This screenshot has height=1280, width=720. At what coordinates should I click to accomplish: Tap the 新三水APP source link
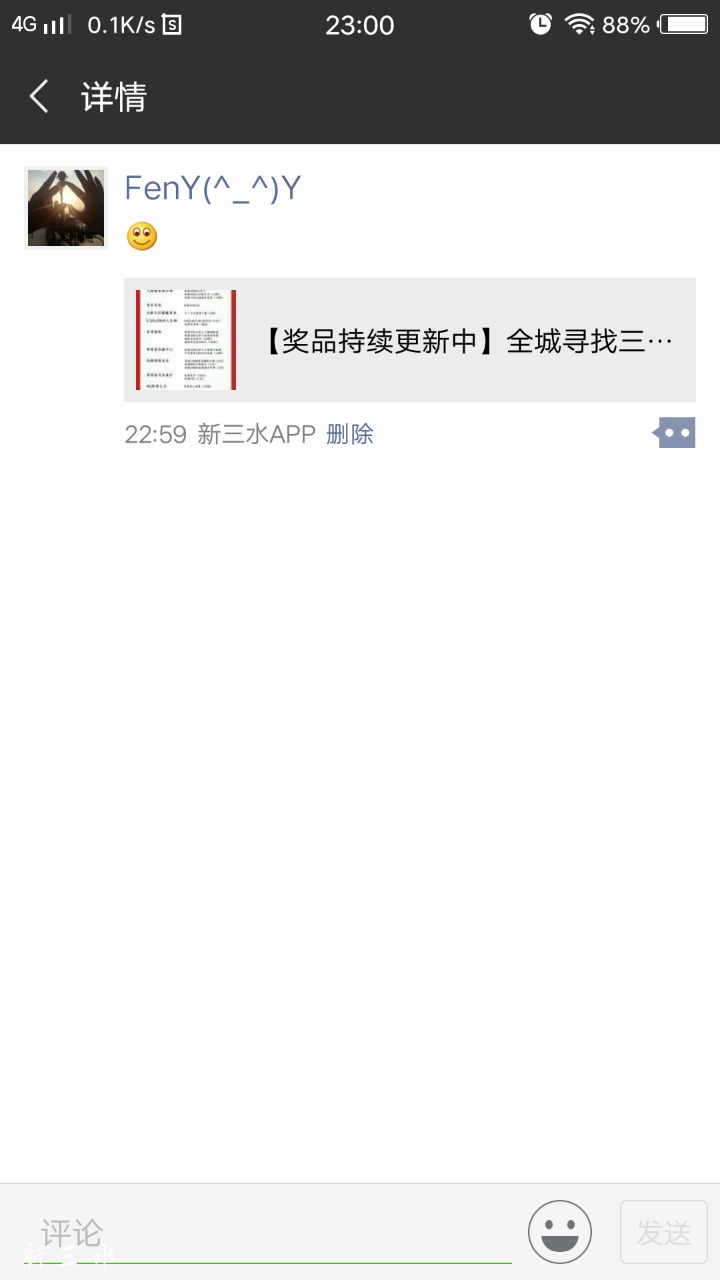point(257,434)
